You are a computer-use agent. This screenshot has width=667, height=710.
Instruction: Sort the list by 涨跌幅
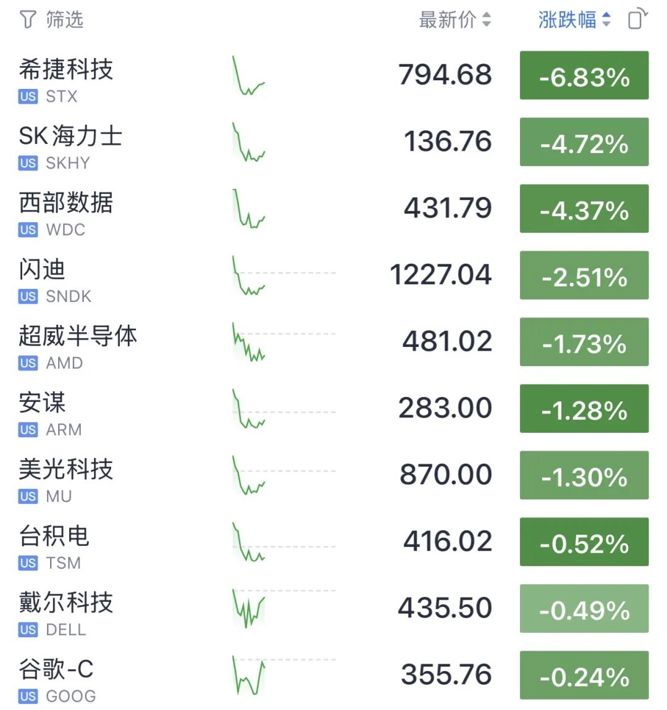(x=575, y=20)
